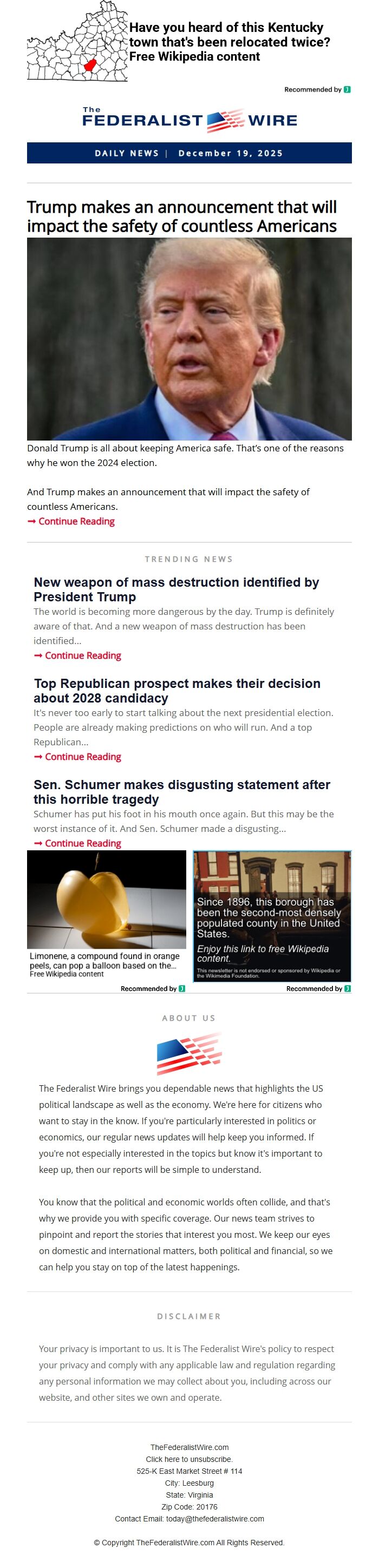
Task: Email today@thefederalistwire.com contact address
Action: pos(214,1519)
